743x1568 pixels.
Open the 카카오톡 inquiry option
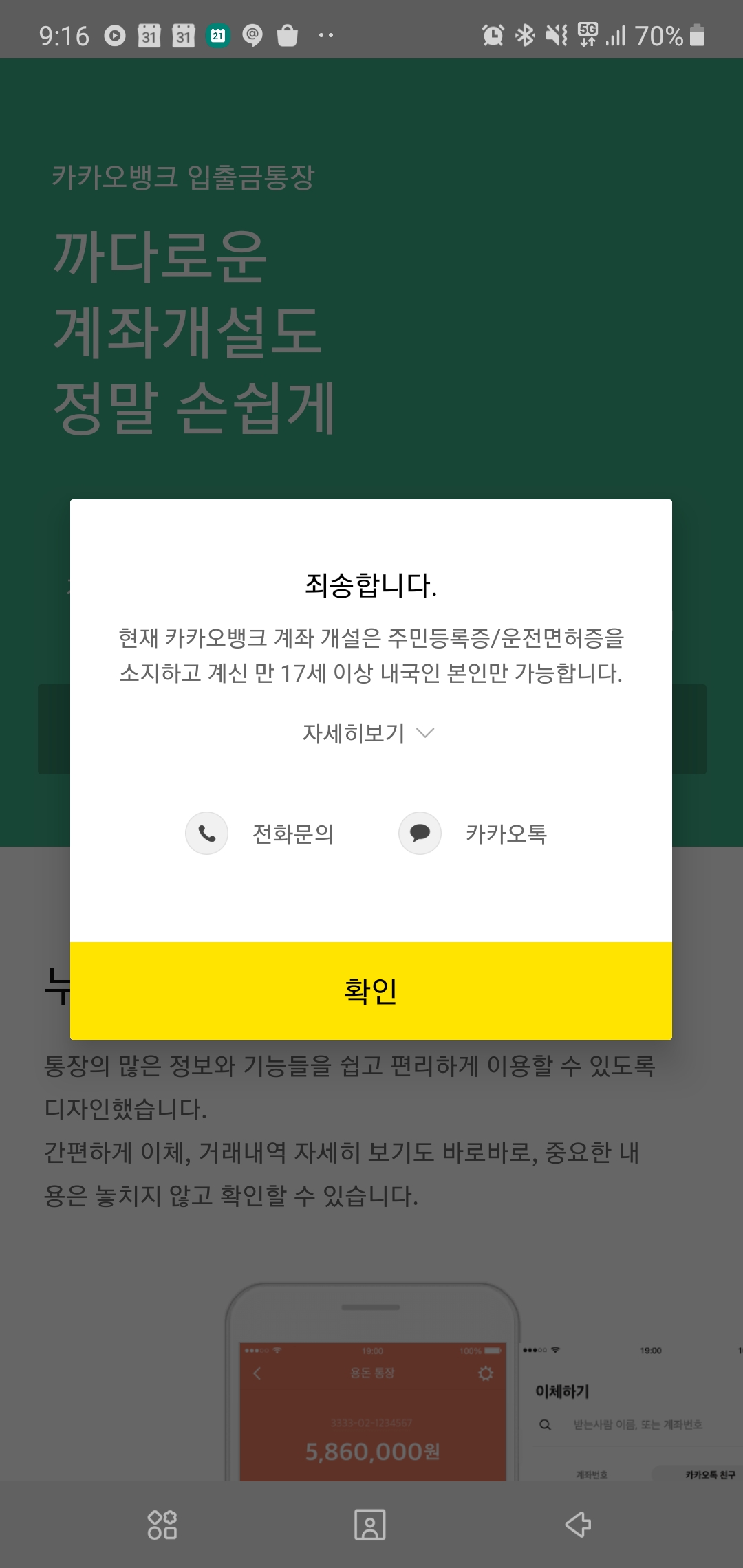point(473,834)
